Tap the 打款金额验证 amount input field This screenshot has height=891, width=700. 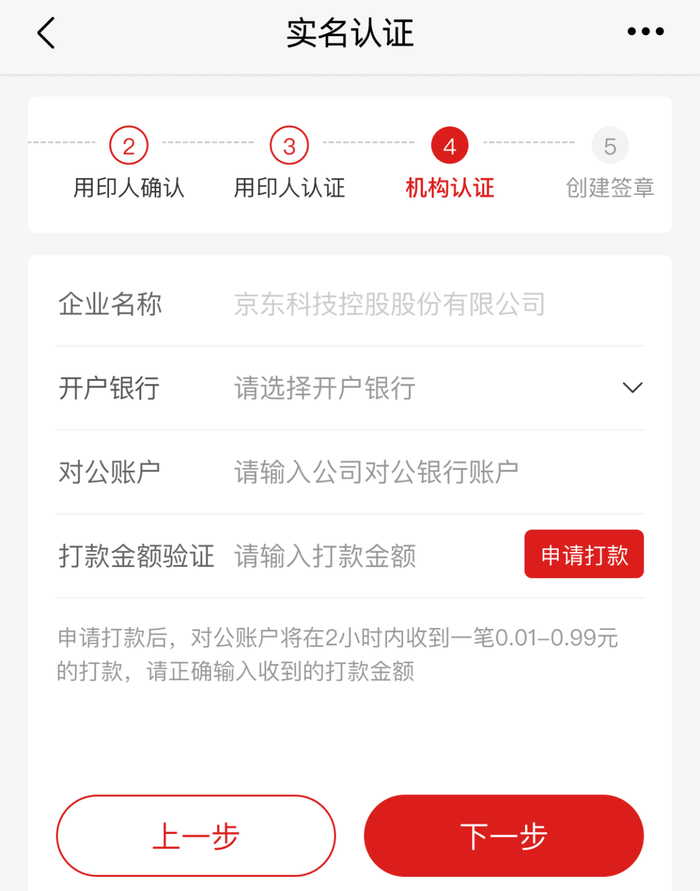375,555
